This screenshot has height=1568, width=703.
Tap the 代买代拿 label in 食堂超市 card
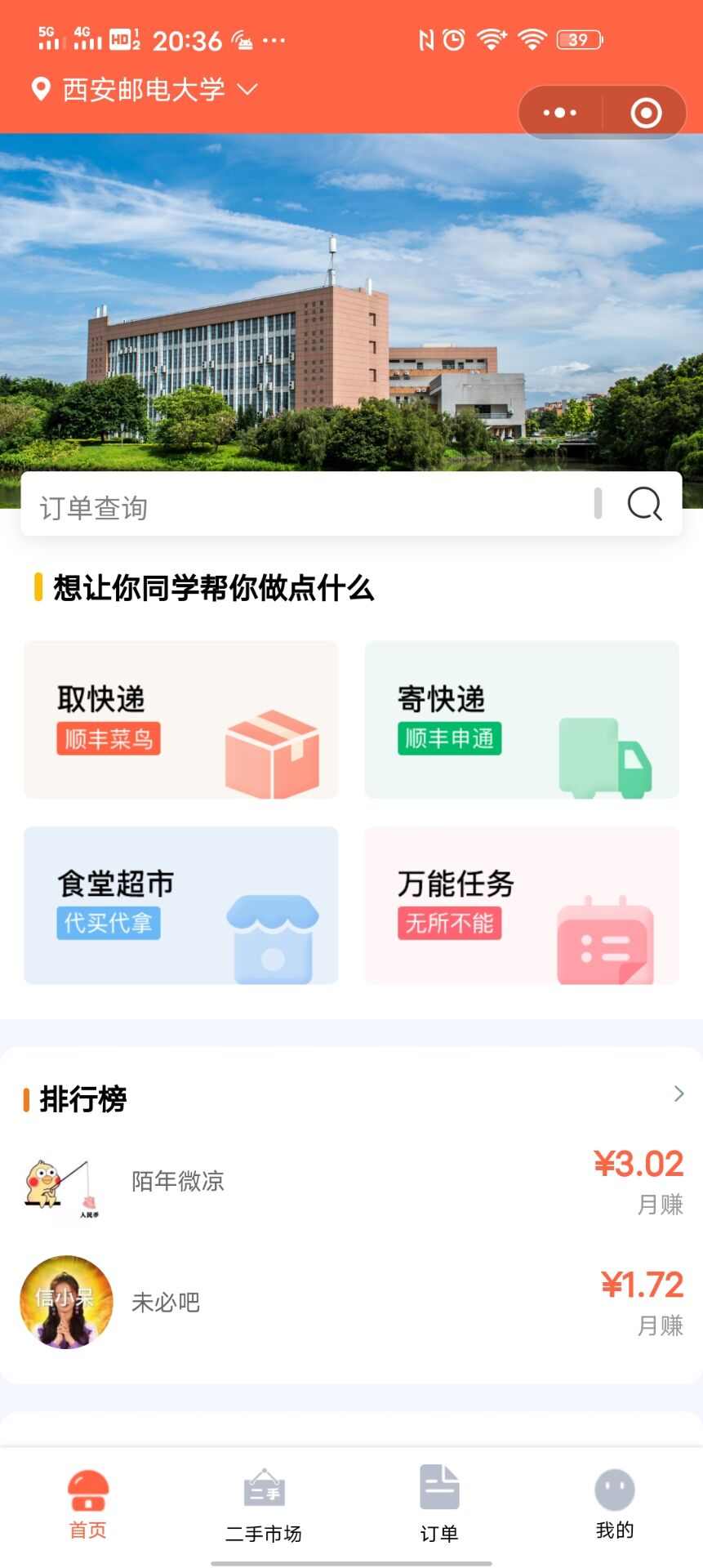(x=109, y=924)
